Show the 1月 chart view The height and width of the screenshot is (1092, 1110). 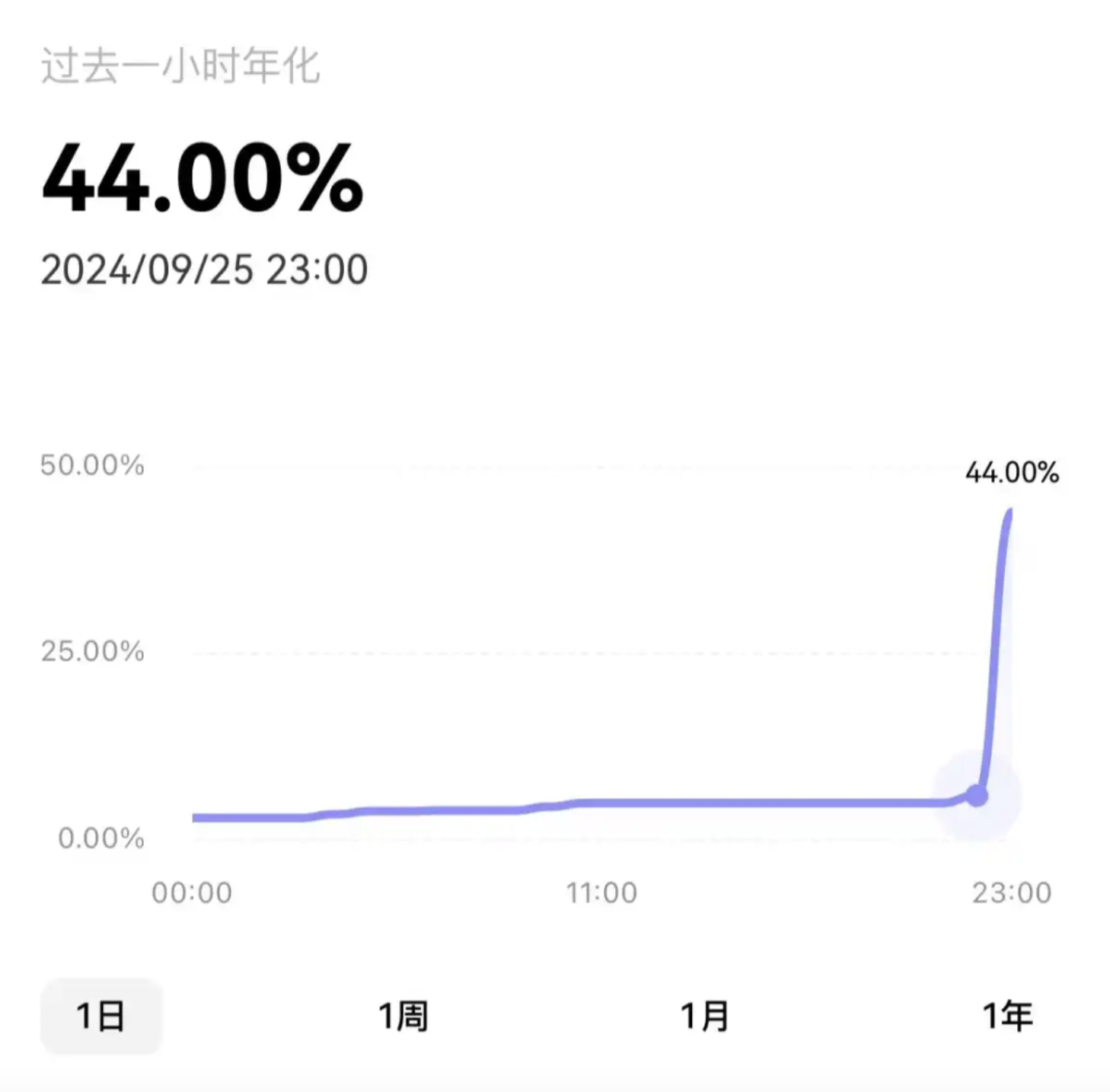[705, 1016]
